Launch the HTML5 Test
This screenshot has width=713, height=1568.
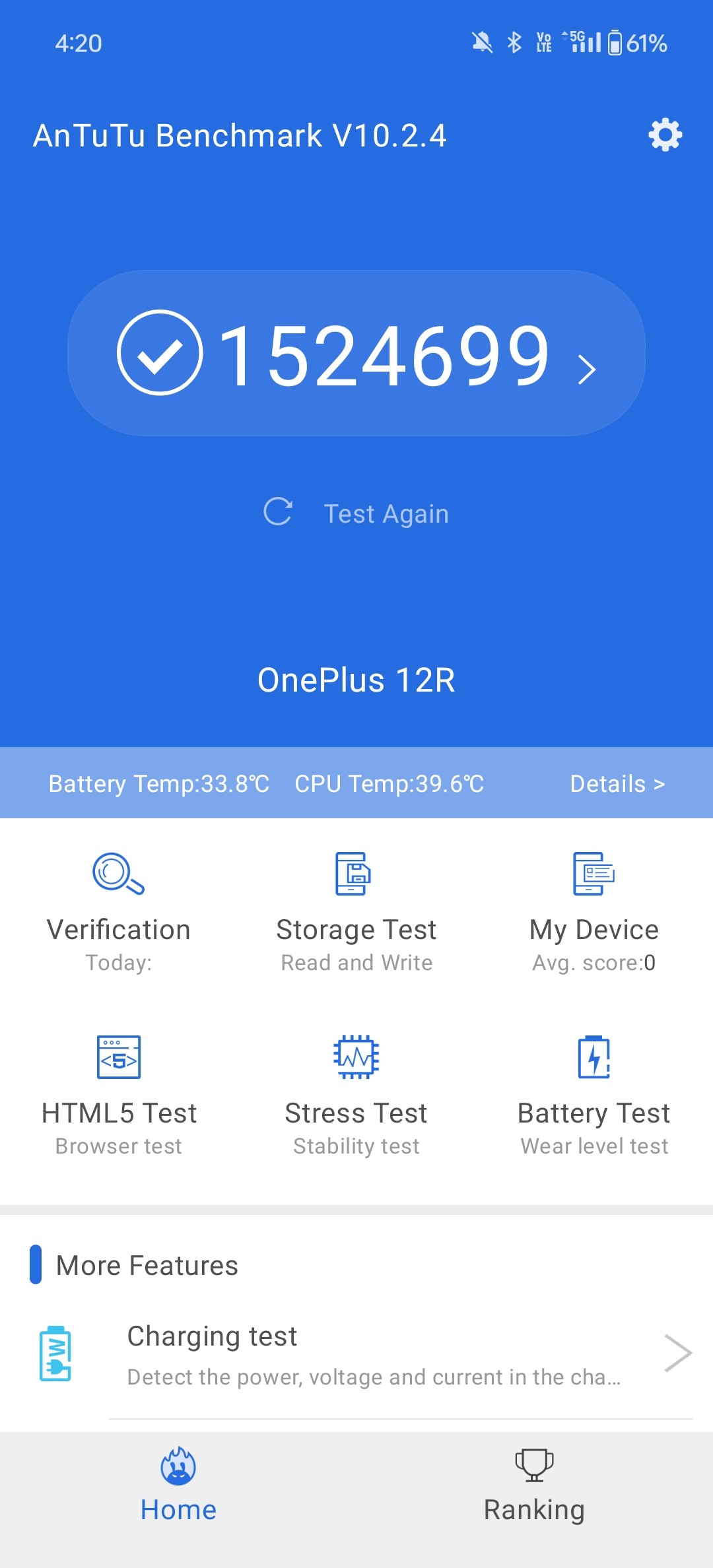click(x=119, y=1094)
